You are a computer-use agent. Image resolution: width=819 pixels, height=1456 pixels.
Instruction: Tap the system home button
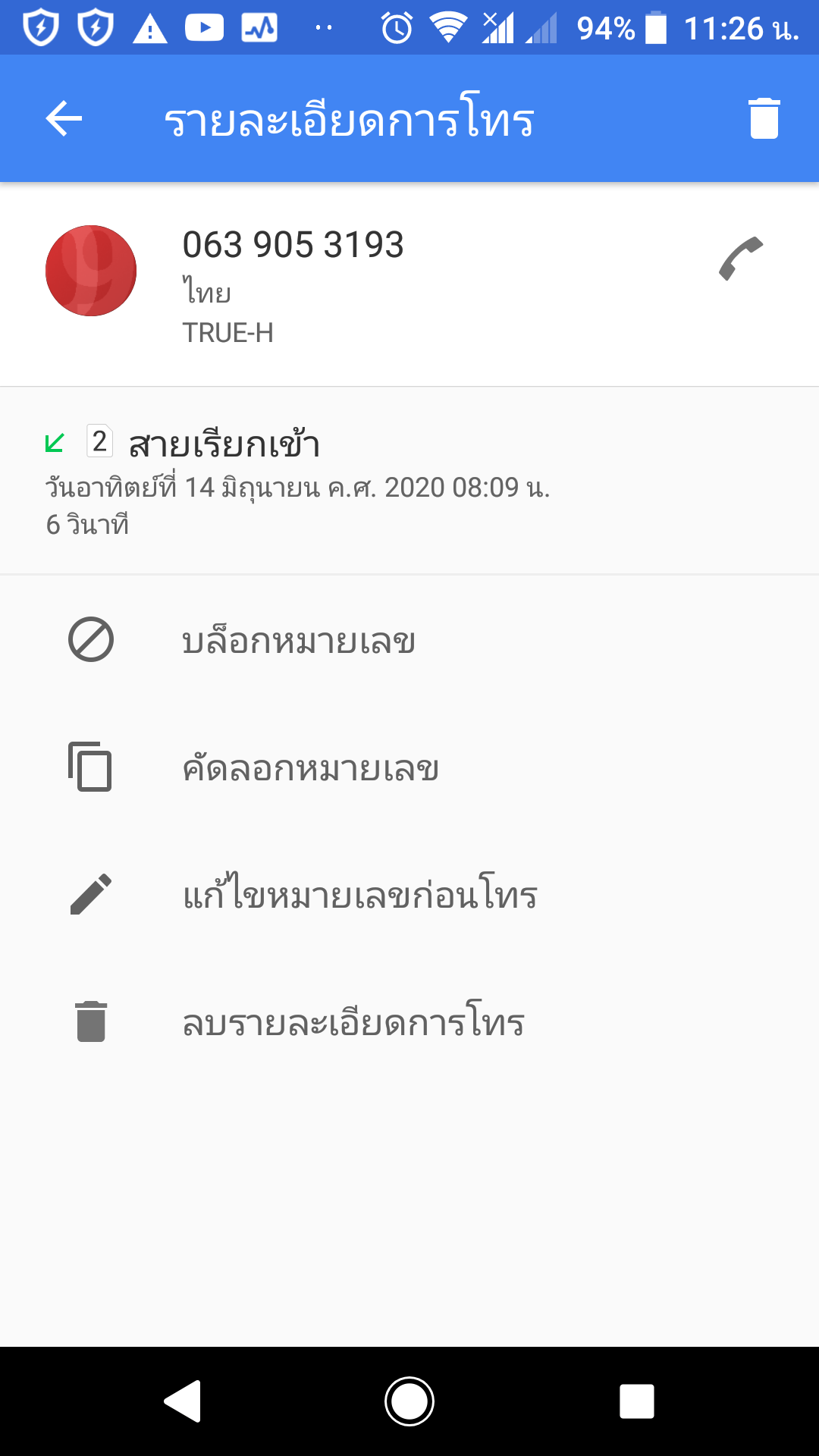409,1401
